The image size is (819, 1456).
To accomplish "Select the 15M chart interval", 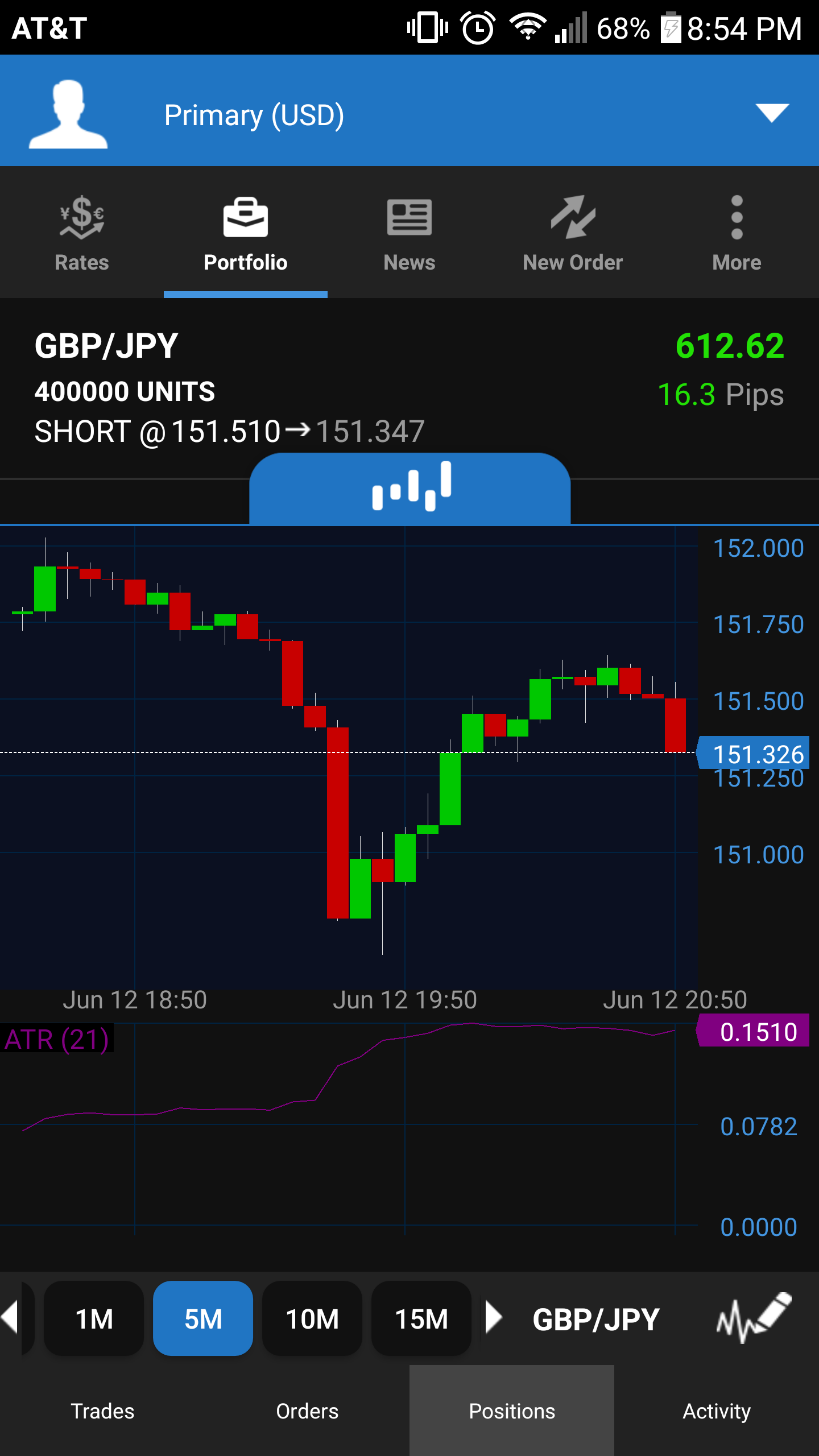I will 421,1318.
